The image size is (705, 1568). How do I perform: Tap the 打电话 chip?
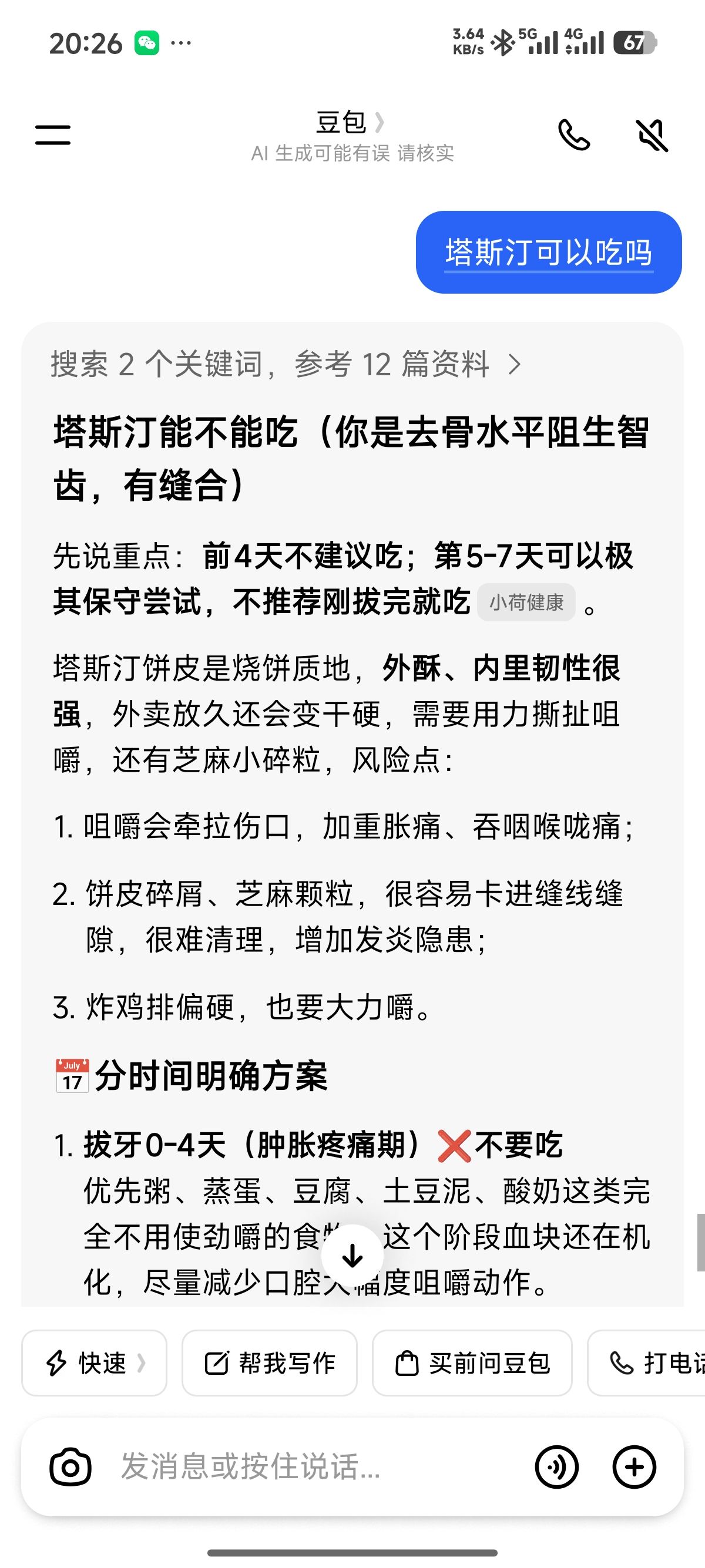click(x=647, y=1363)
